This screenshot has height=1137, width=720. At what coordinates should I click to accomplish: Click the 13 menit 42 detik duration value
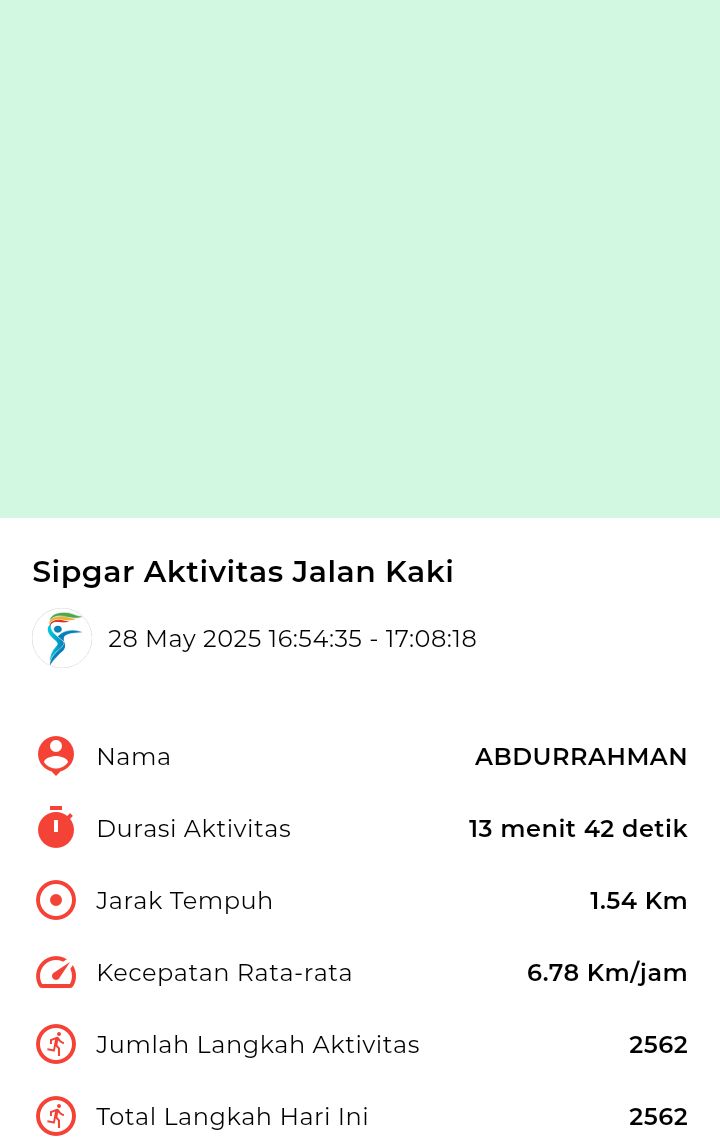[578, 828]
